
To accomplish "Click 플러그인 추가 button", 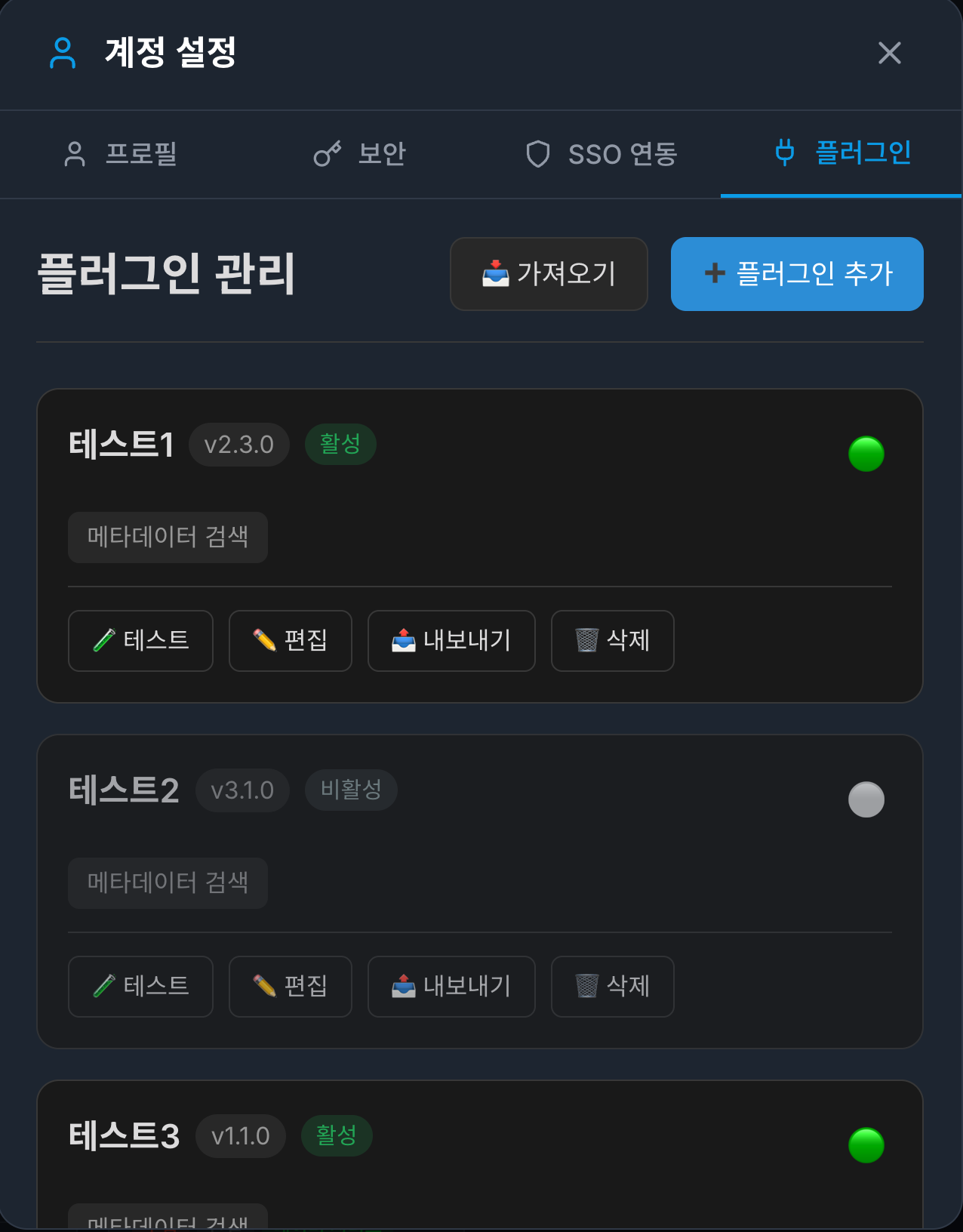I will [x=796, y=274].
